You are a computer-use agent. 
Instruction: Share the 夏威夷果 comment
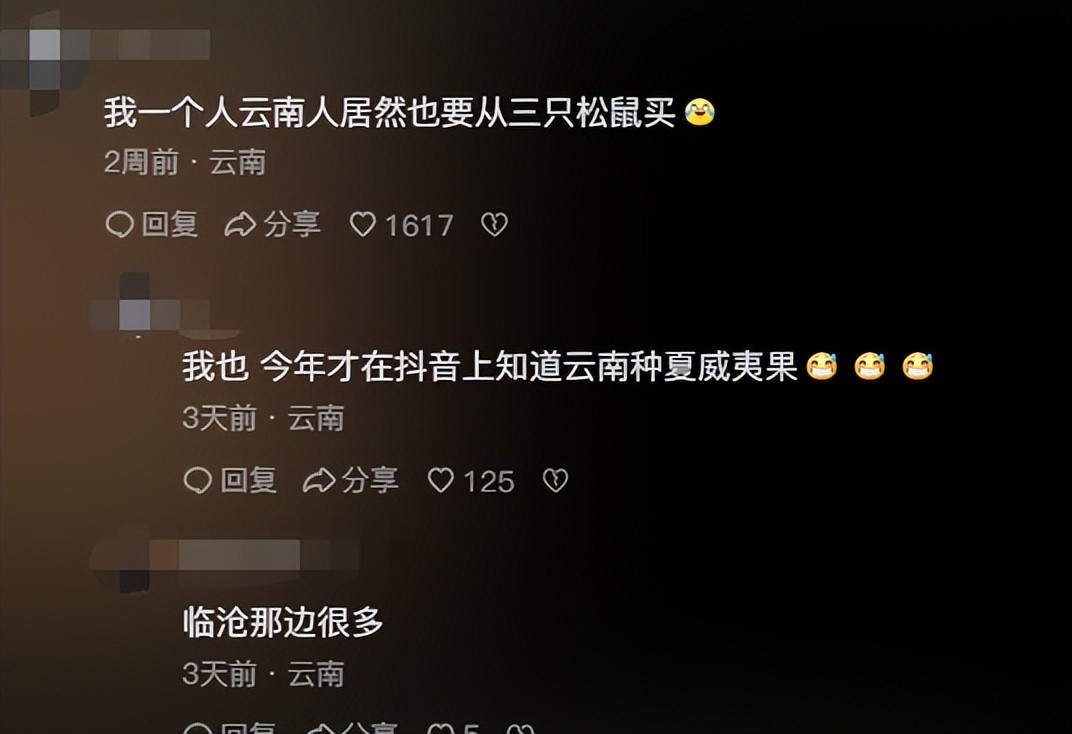tap(350, 481)
